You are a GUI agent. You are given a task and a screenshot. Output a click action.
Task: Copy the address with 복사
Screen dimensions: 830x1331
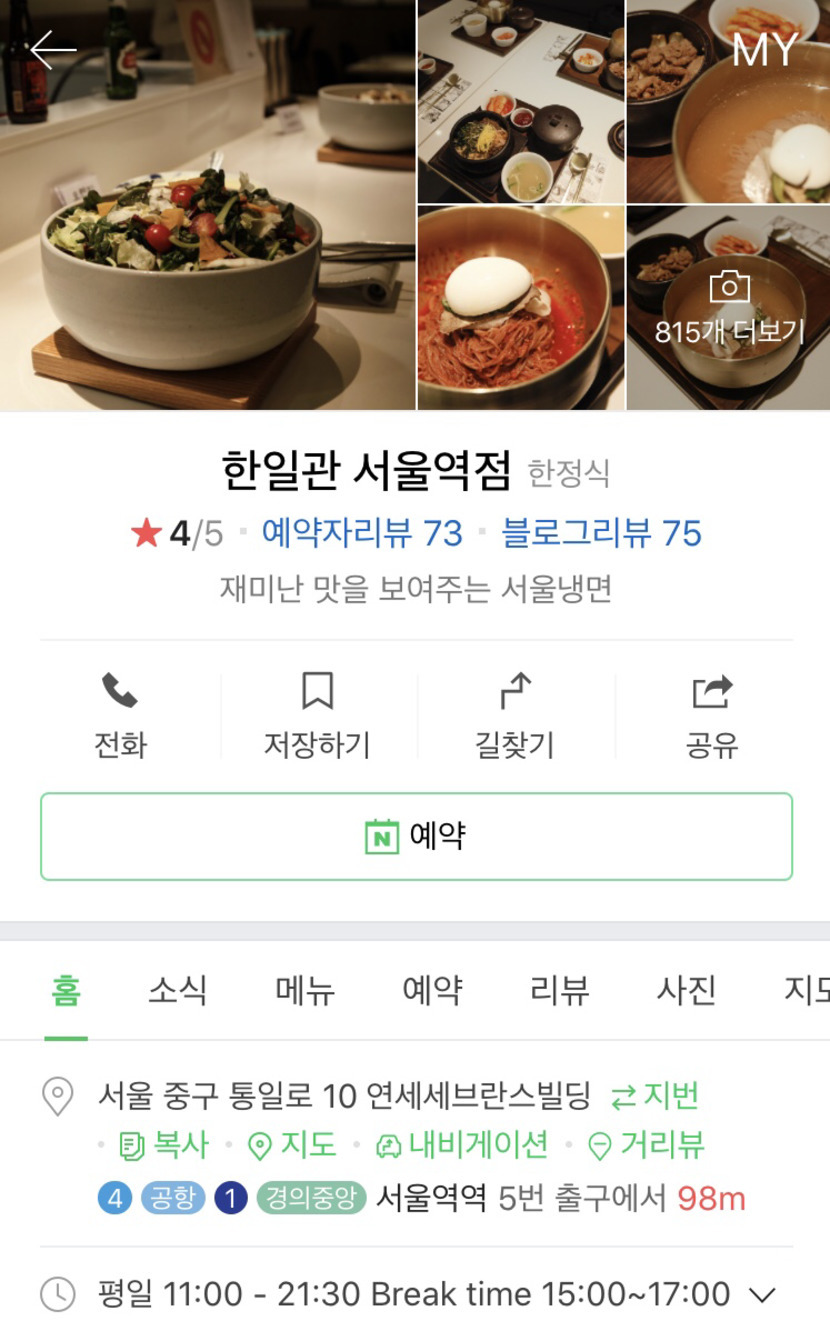click(165, 1145)
